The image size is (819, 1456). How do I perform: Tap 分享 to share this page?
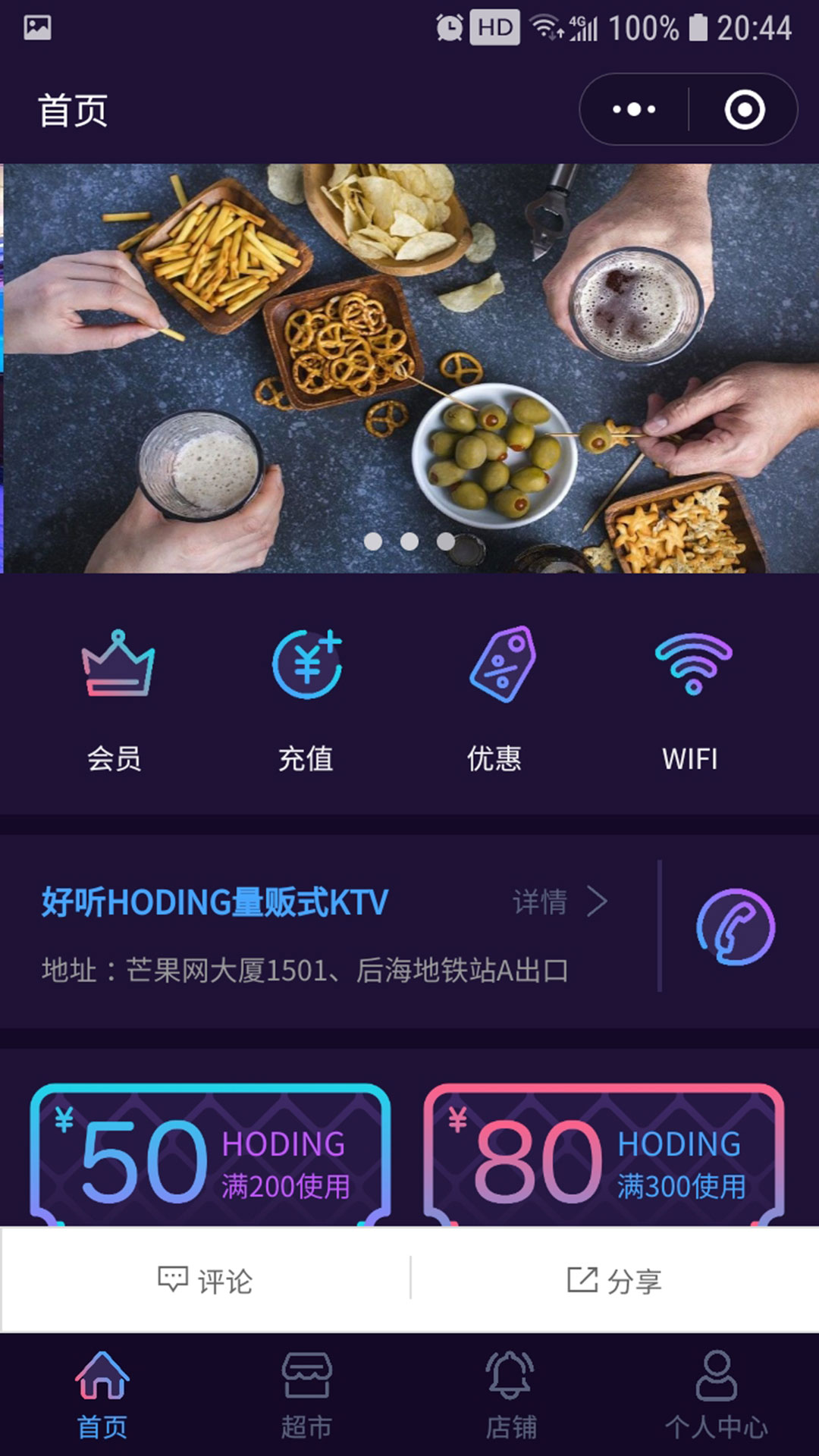coord(614,1280)
